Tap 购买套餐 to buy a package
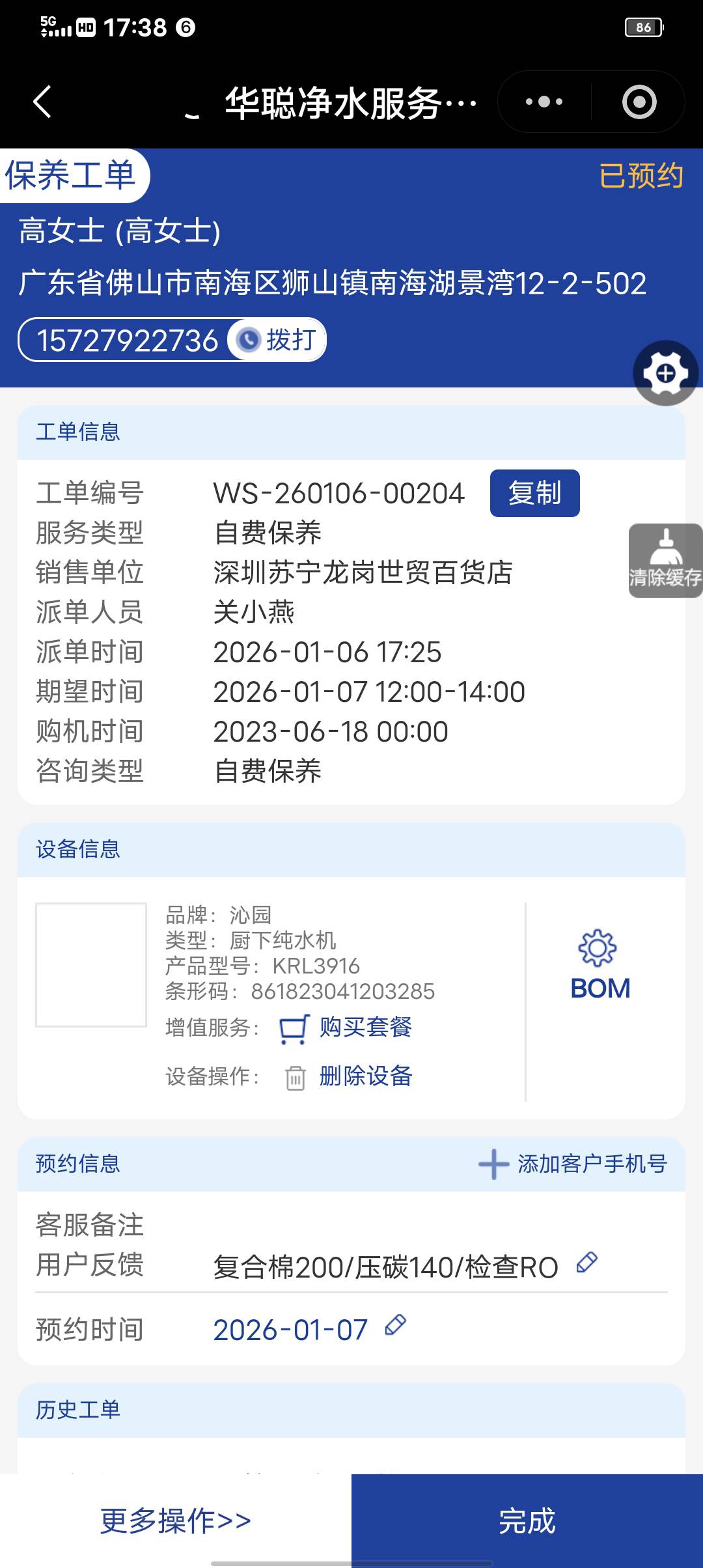Screen dimensions: 703x1568 pyautogui.click(x=365, y=1028)
